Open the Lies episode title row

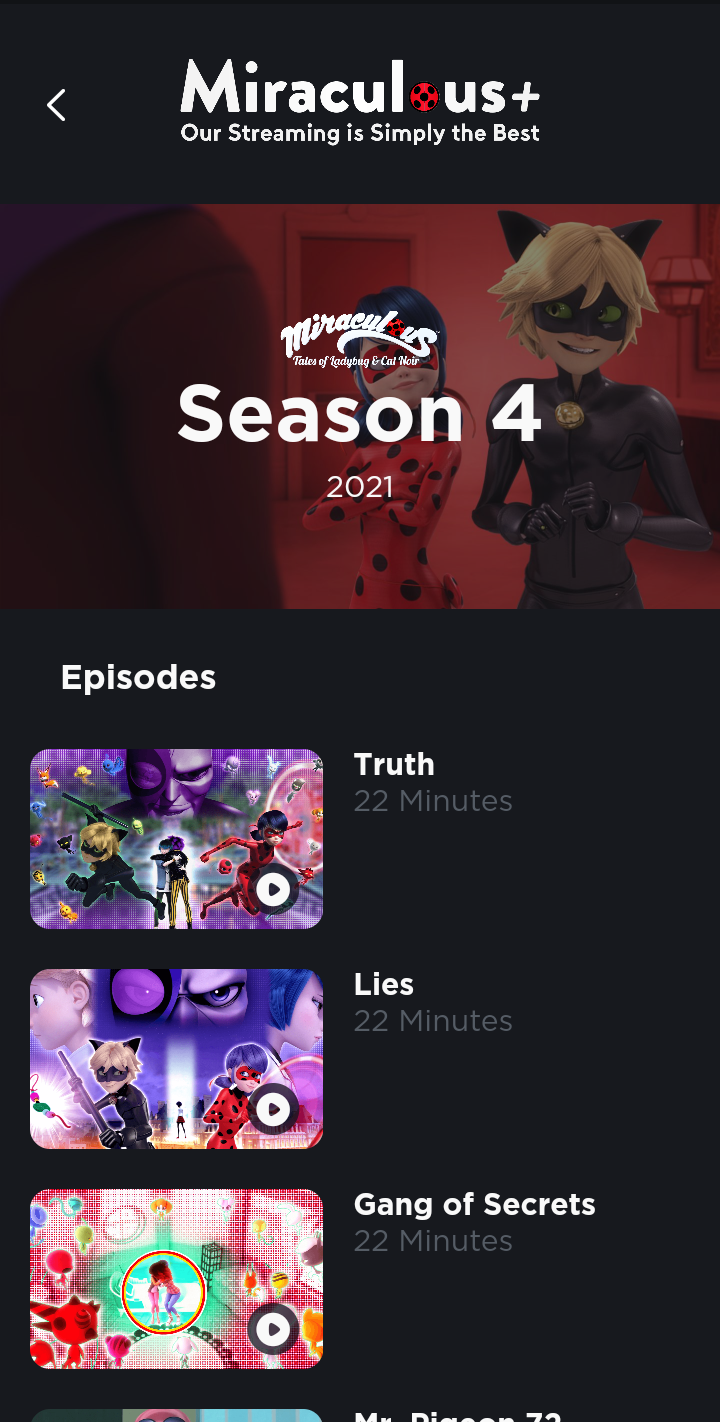[x=384, y=985]
